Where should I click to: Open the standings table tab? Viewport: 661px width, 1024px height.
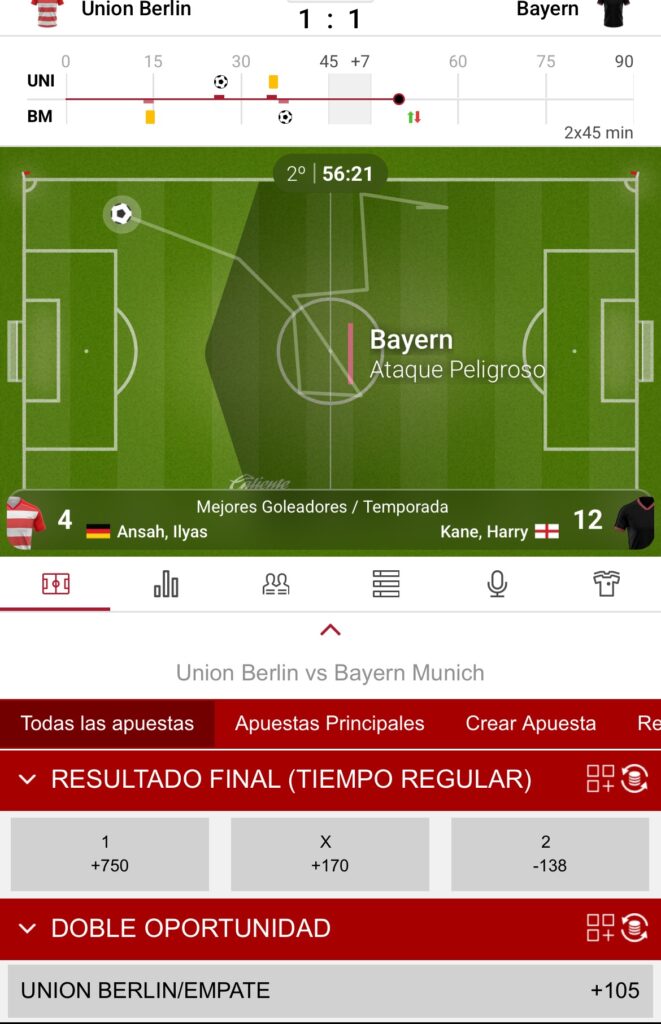point(386,584)
